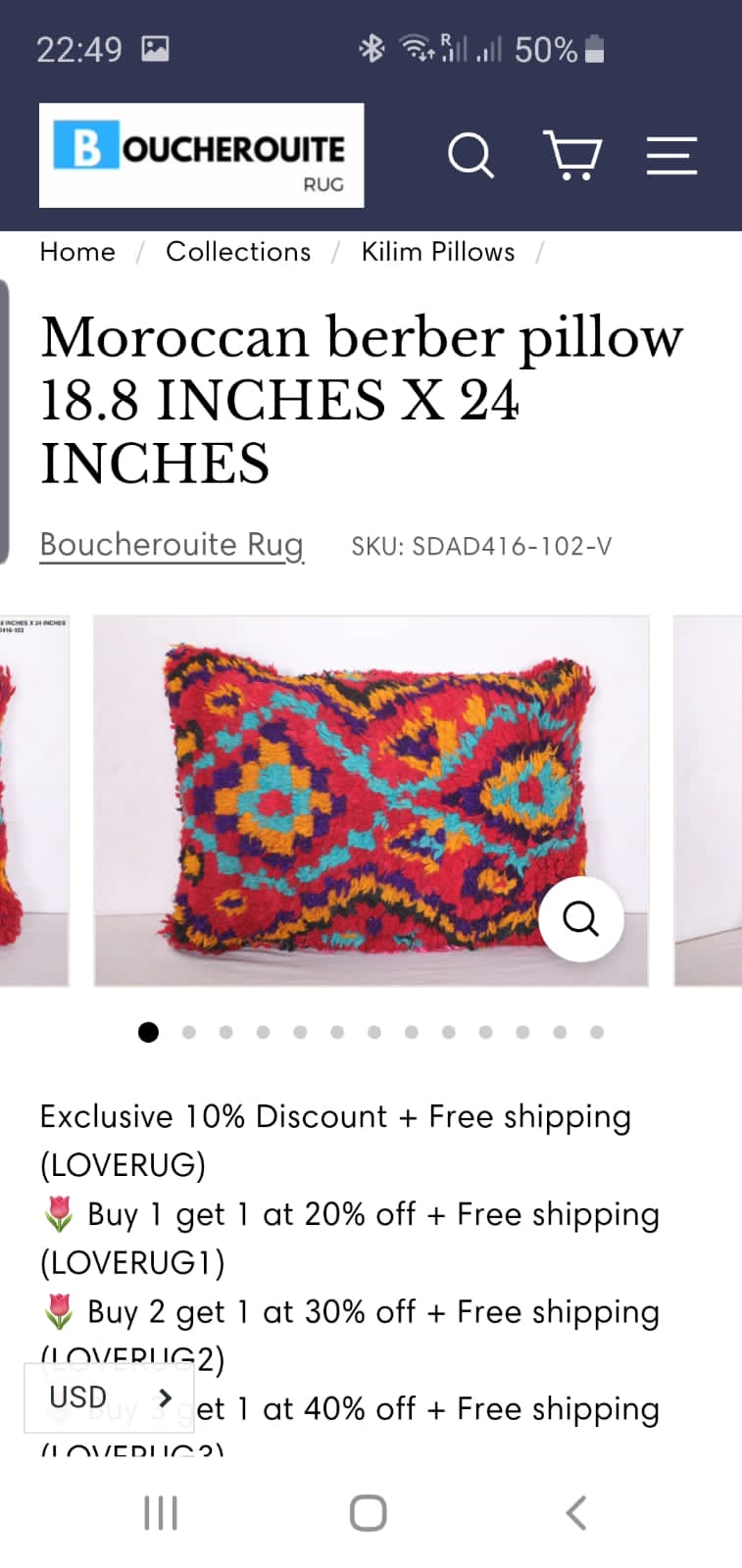This screenshot has width=742, height=1568.
Task: Open the hamburger menu
Action: 671,156
